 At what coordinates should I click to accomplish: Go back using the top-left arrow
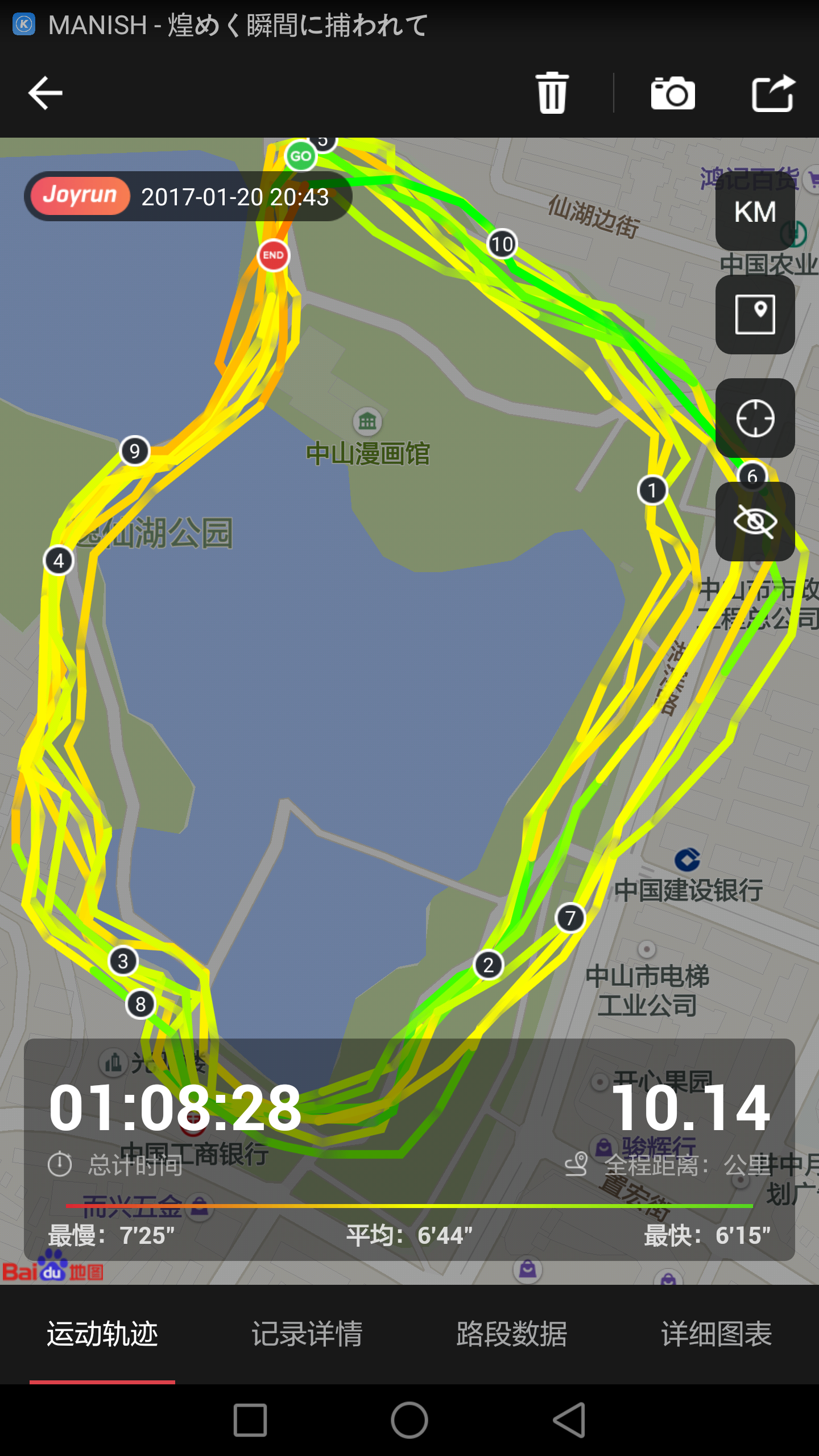(45, 93)
